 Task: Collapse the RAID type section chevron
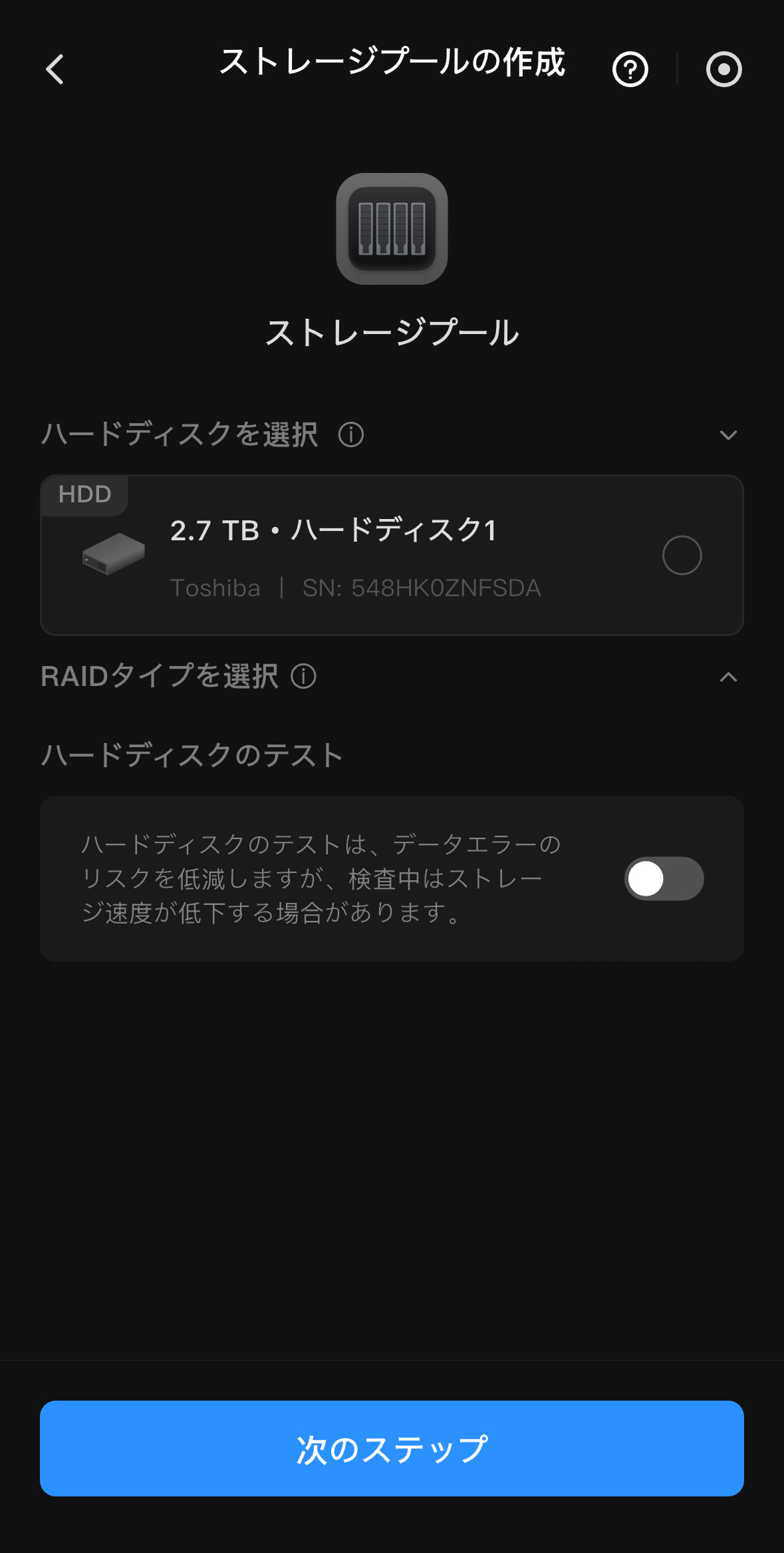pos(729,678)
